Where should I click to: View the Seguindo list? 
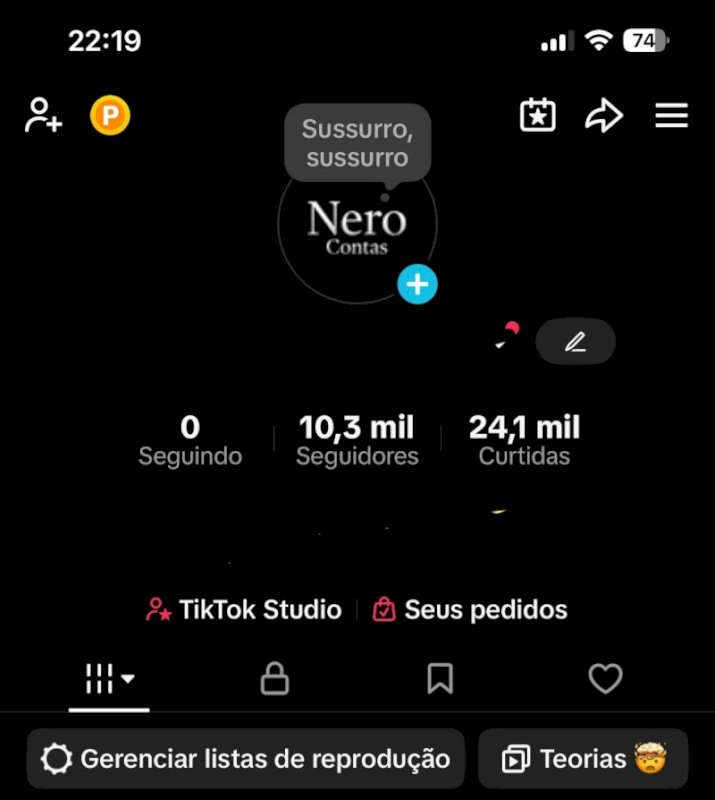tap(190, 440)
